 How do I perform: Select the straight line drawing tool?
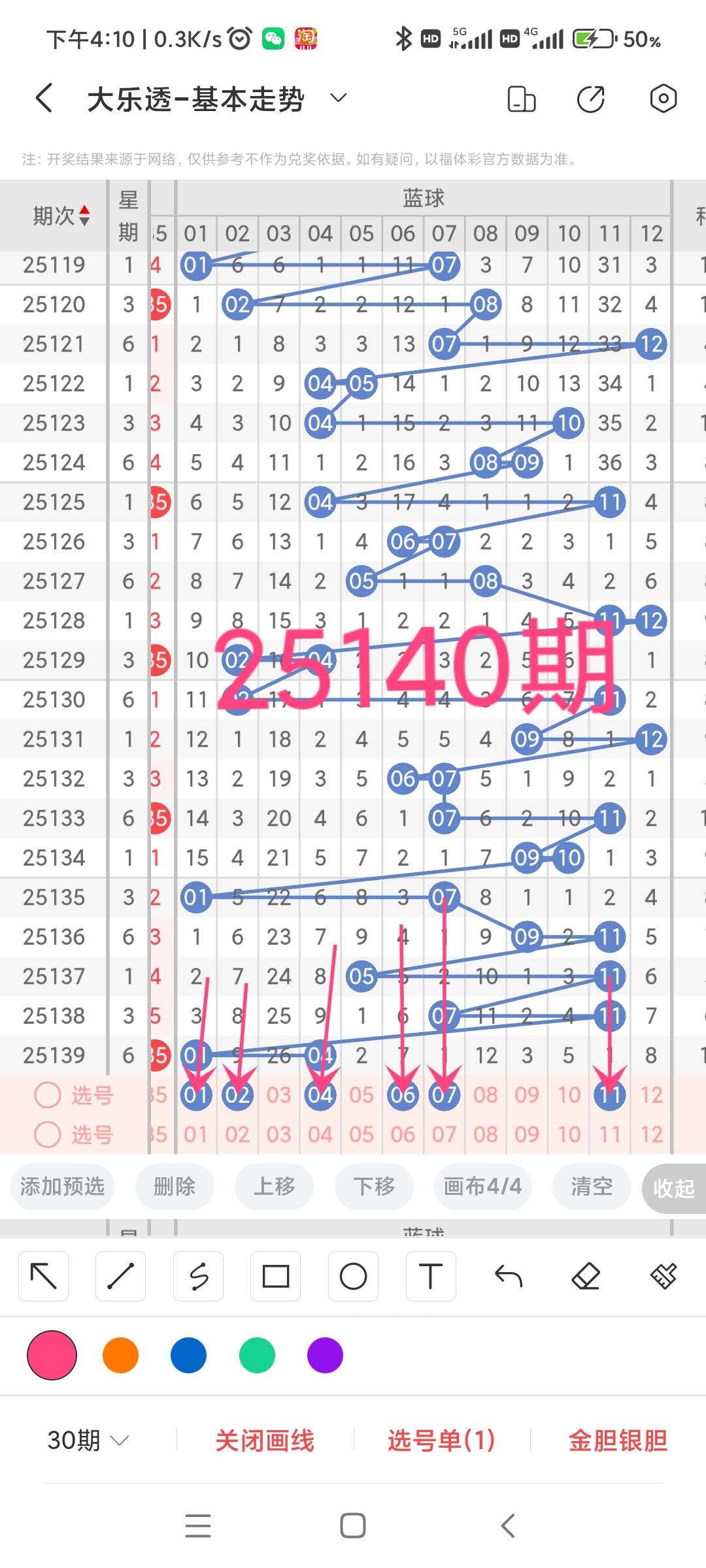point(120,1275)
